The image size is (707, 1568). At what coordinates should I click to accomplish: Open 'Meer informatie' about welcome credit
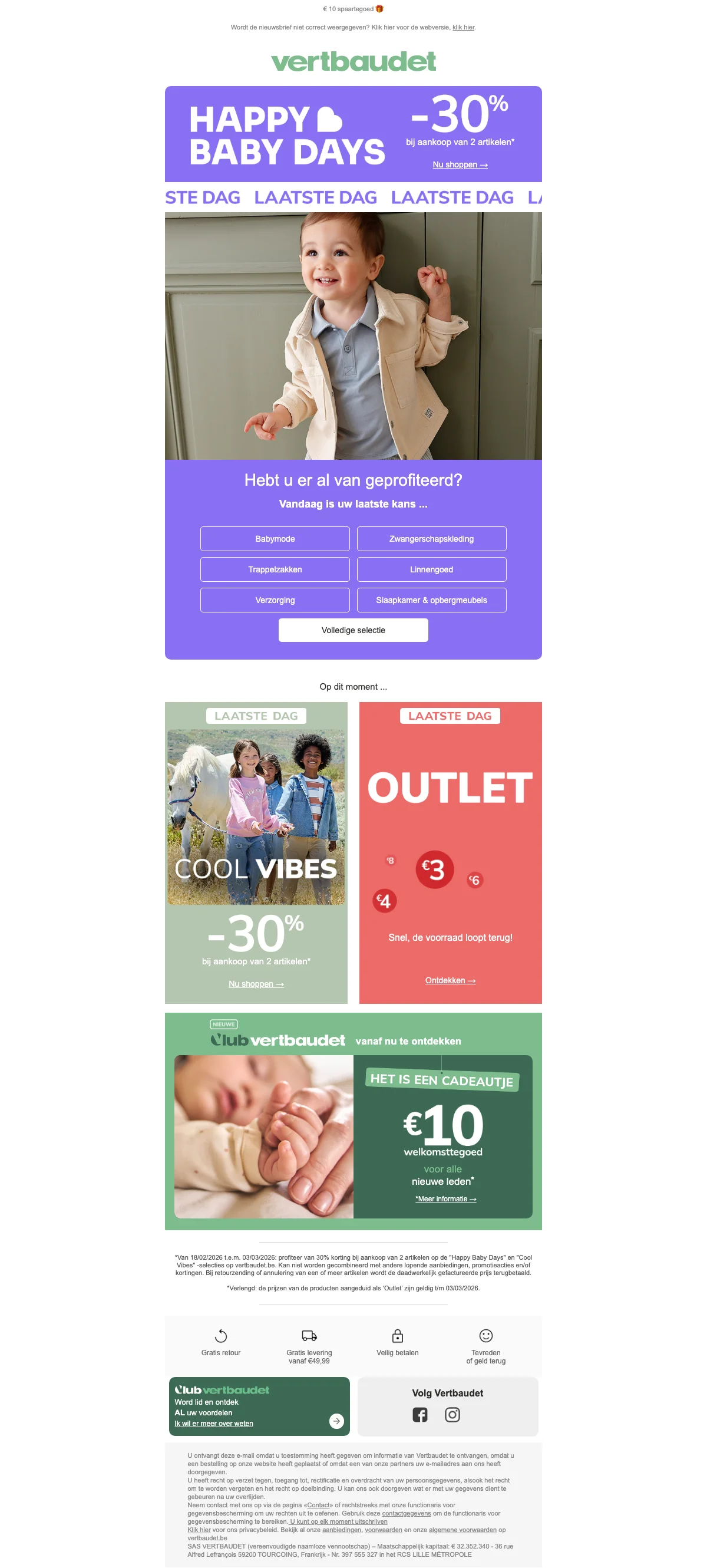pyautogui.click(x=445, y=1199)
